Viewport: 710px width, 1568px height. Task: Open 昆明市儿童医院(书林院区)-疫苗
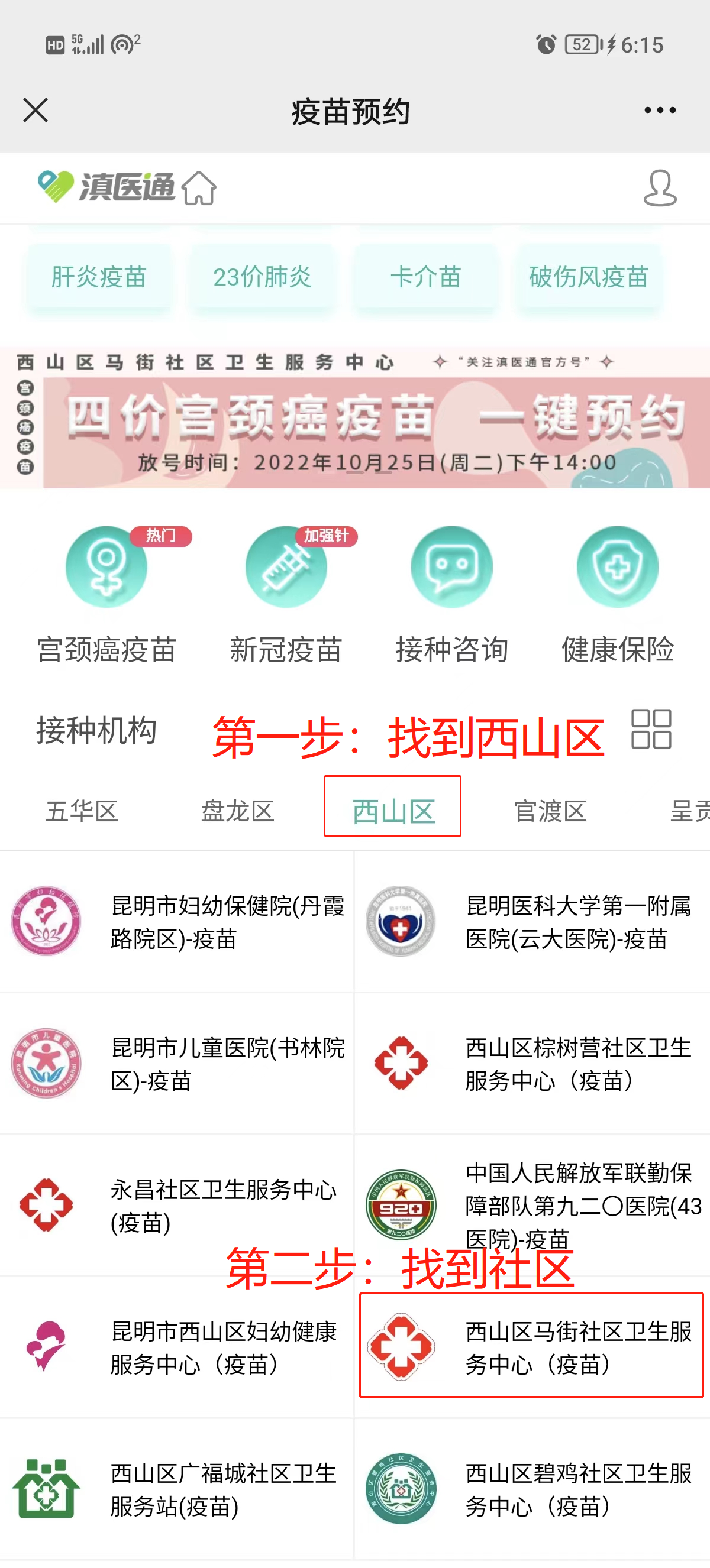pos(176,1064)
